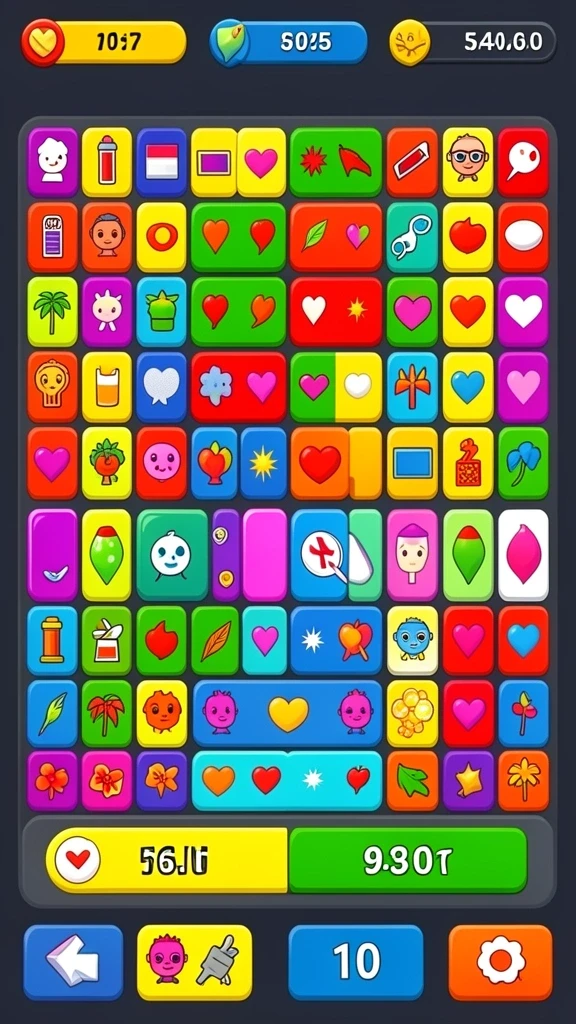Tap the blue button labeled 10
The height and width of the screenshot is (1024, 576).
coord(356,962)
